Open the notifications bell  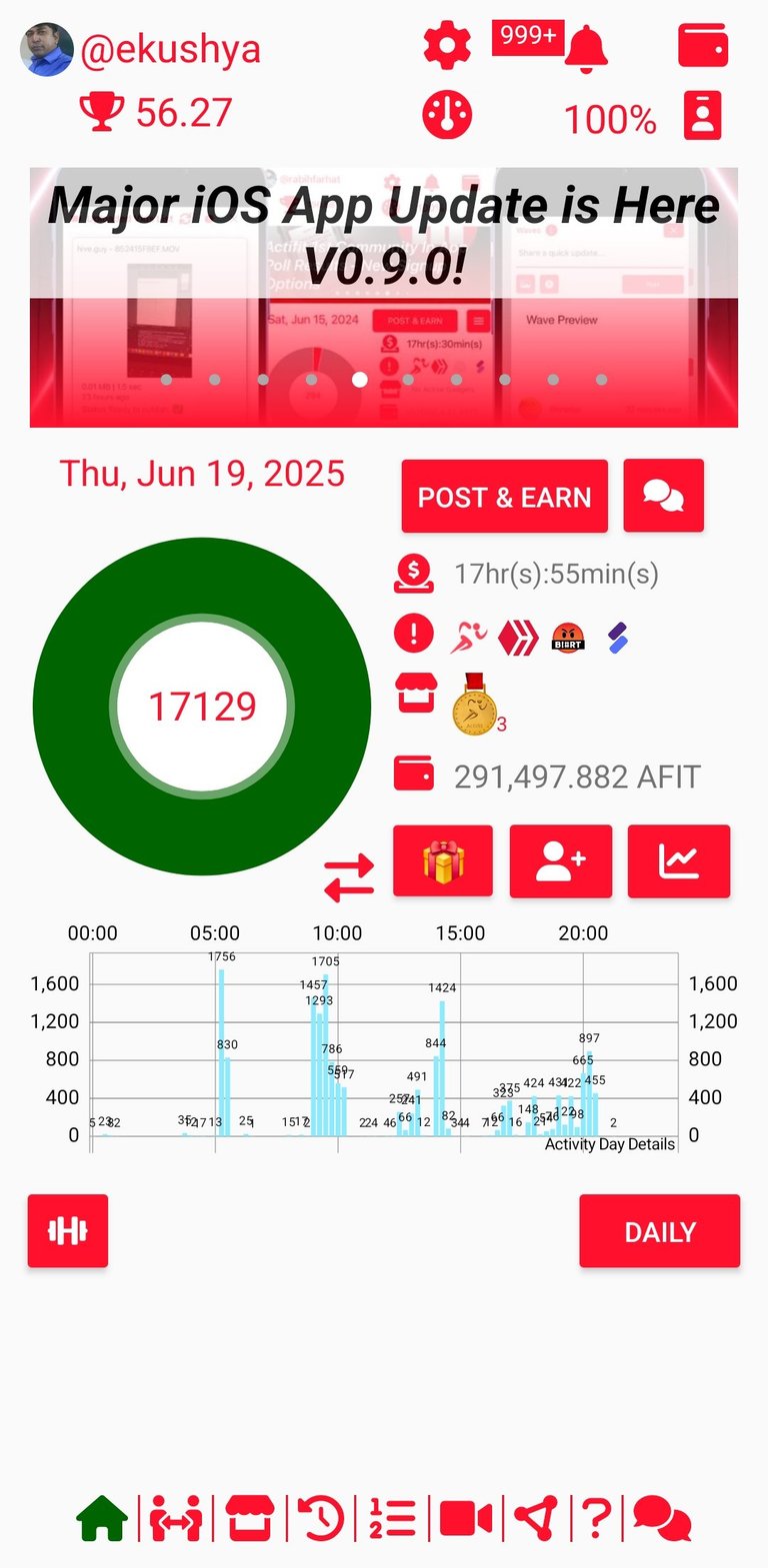tap(586, 49)
